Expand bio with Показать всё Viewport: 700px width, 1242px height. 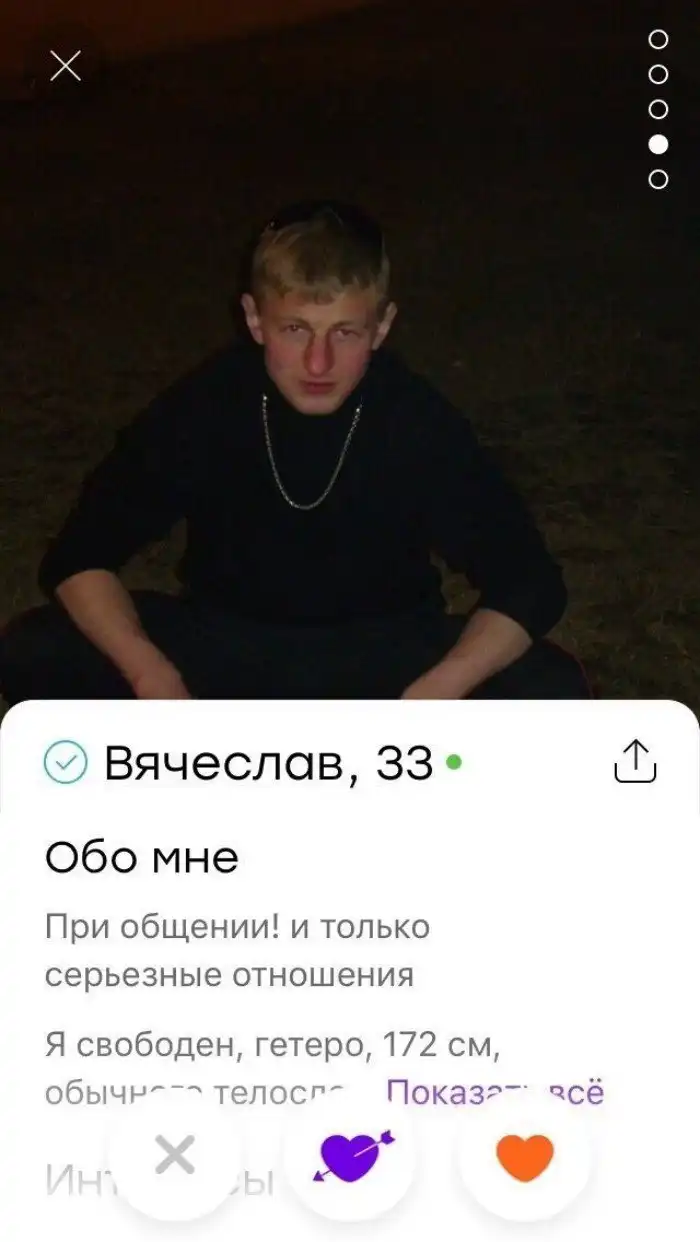click(x=495, y=1092)
